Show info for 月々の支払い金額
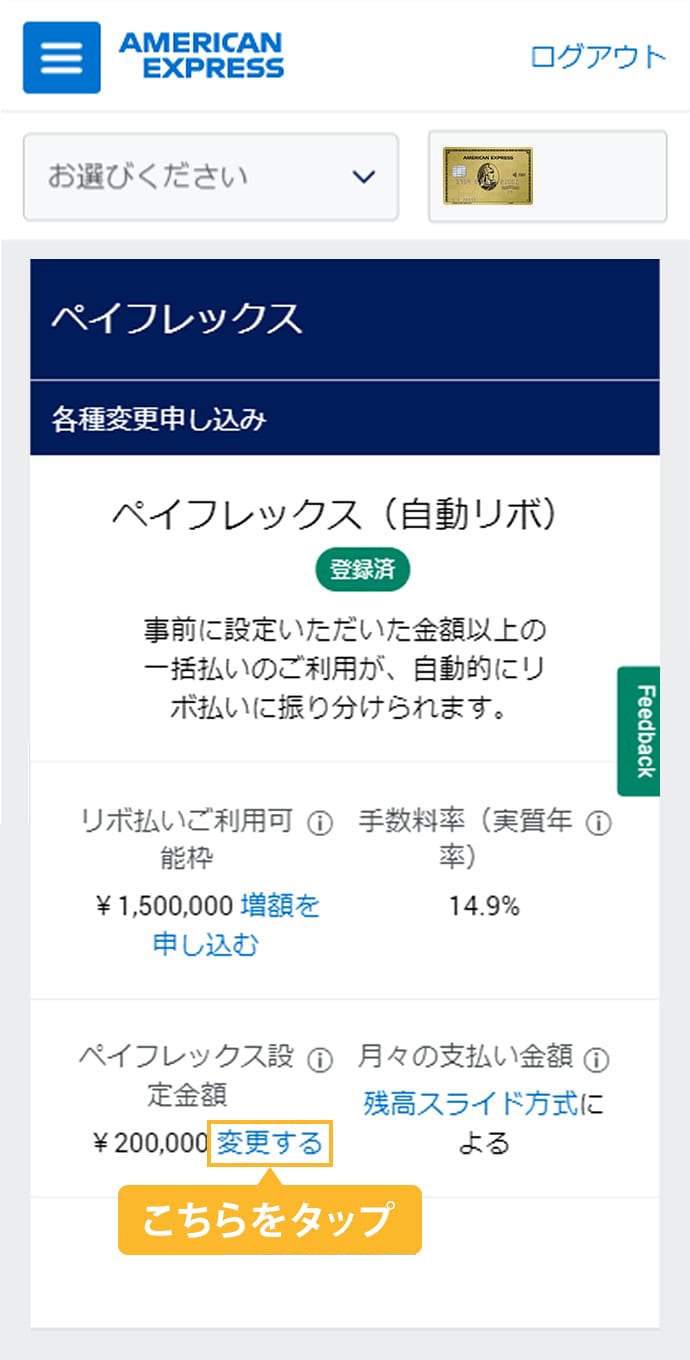 [597, 1059]
